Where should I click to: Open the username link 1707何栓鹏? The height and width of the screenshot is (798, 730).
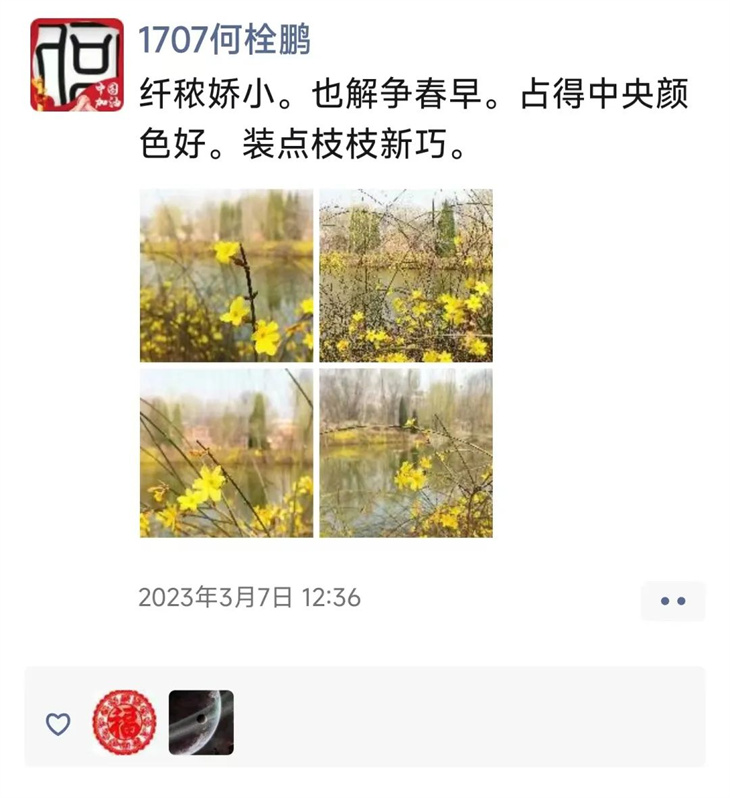224,39
